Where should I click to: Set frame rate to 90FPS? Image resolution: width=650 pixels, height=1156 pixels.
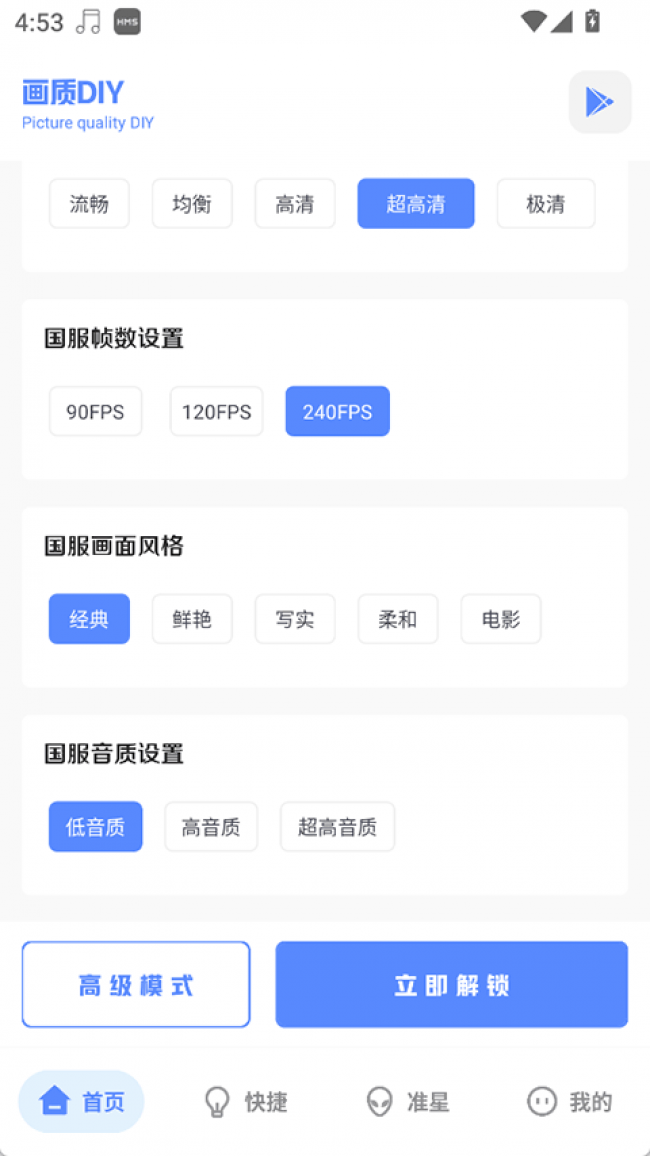click(95, 411)
